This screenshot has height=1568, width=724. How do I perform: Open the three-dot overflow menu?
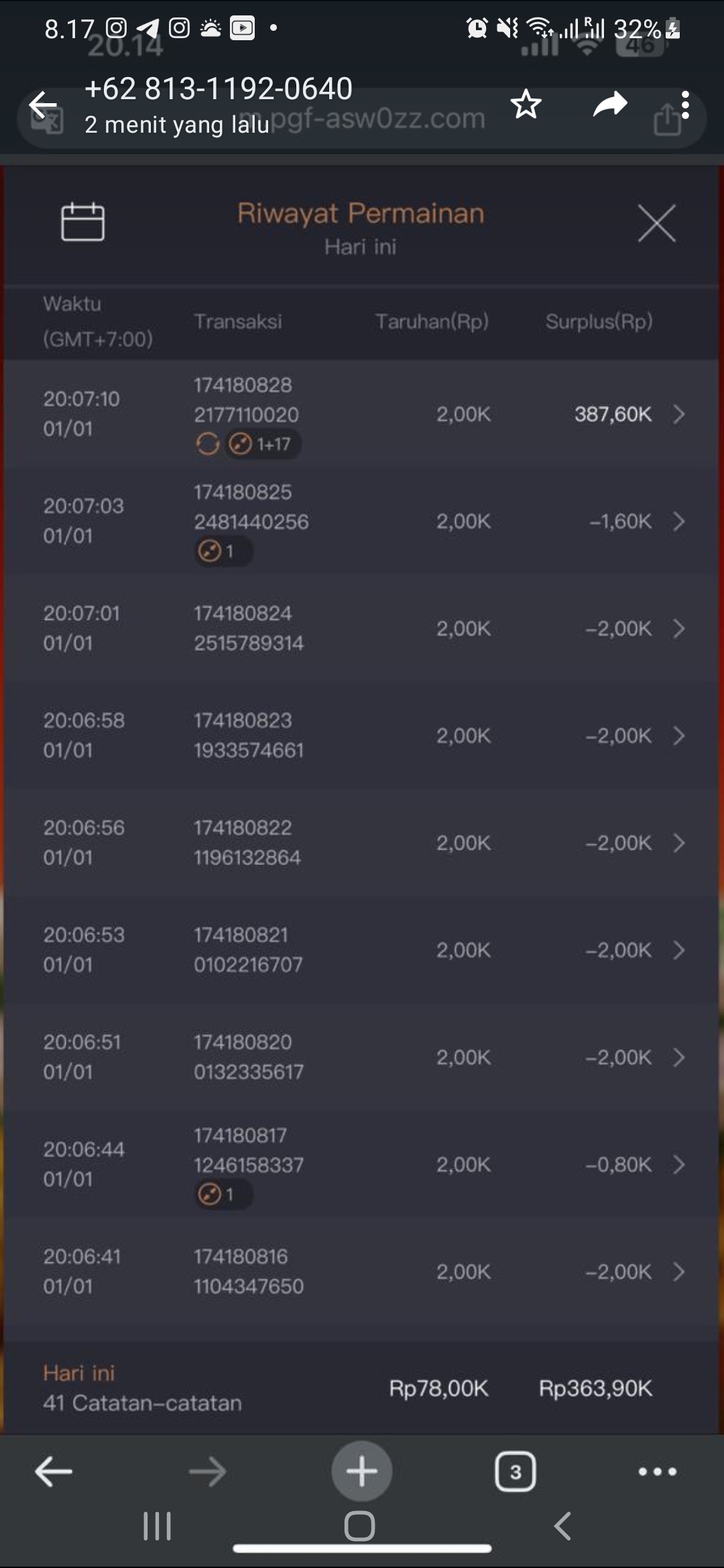[x=685, y=105]
